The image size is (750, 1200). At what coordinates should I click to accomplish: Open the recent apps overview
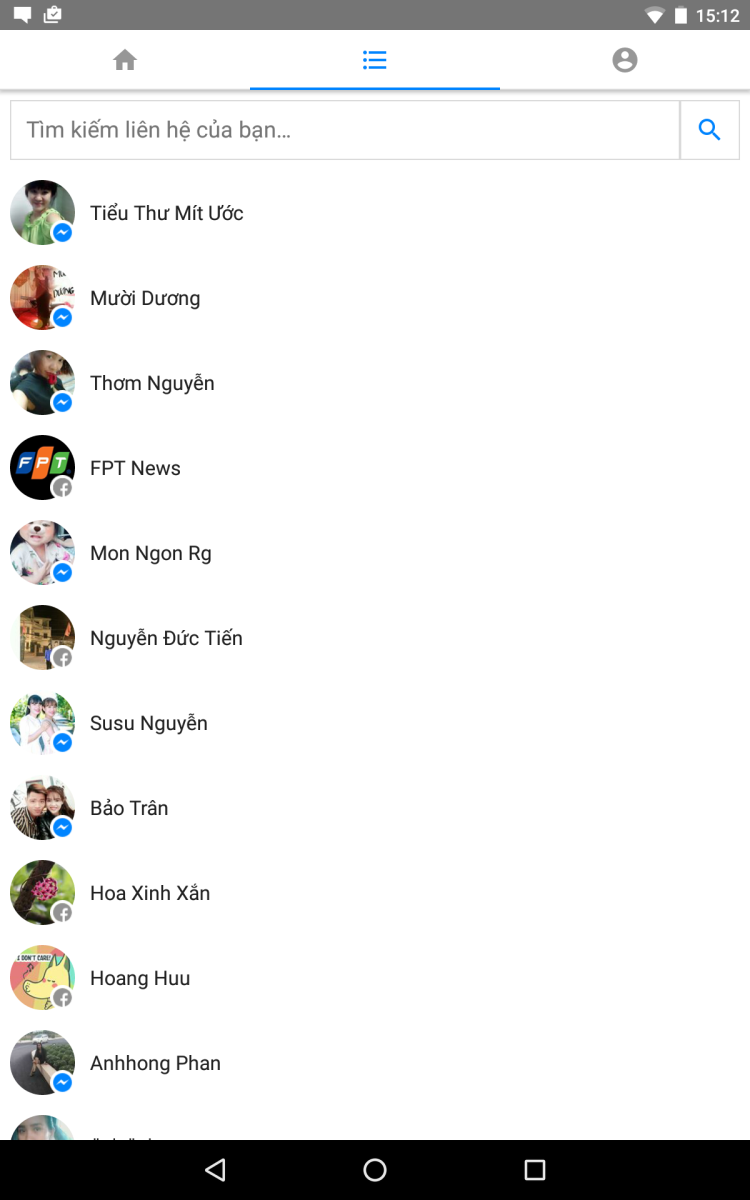pos(535,1170)
